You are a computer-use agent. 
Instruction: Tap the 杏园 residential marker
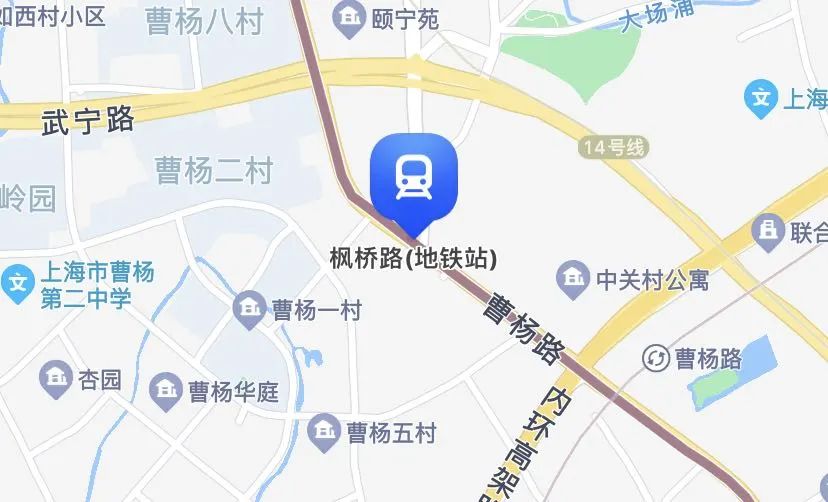click(55, 378)
